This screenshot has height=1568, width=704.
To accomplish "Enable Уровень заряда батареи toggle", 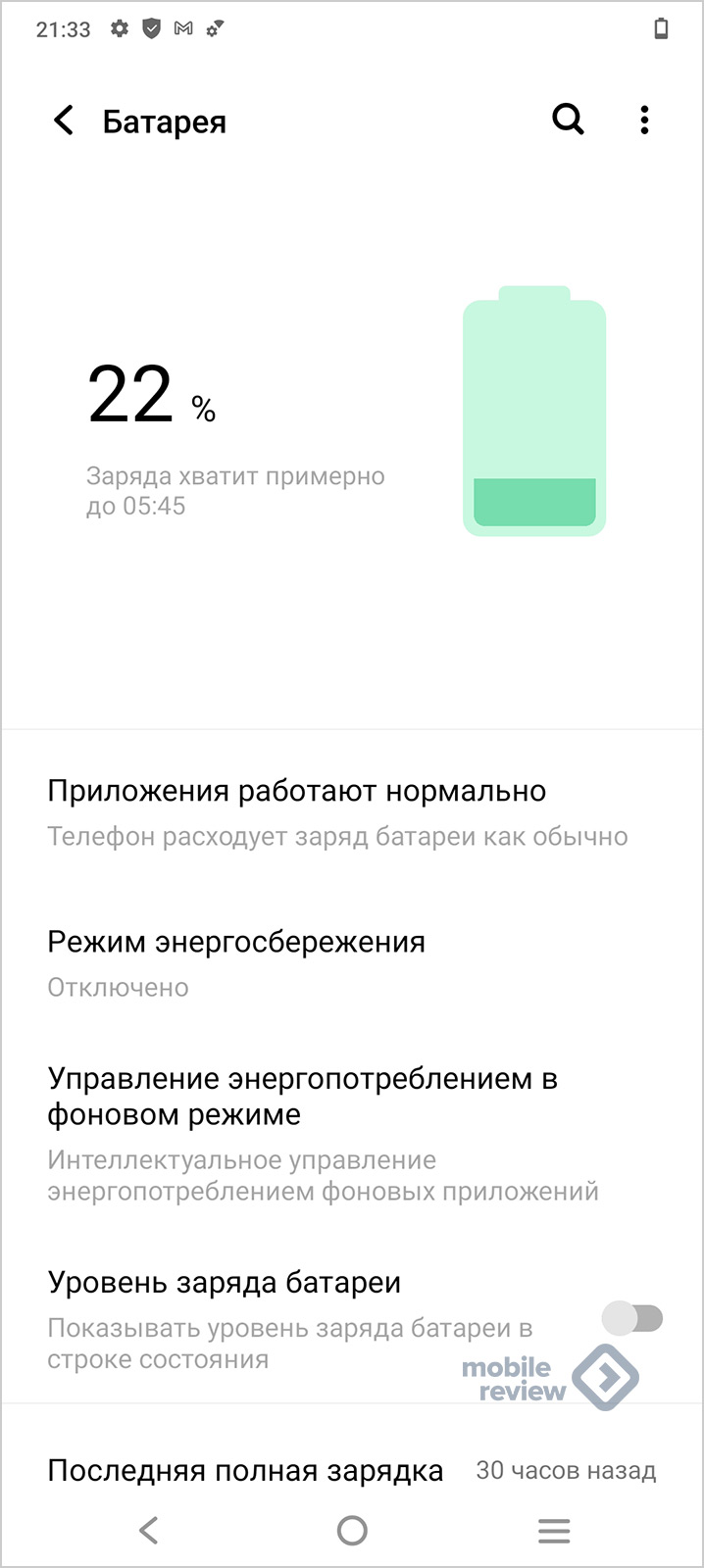I will (x=632, y=1318).
